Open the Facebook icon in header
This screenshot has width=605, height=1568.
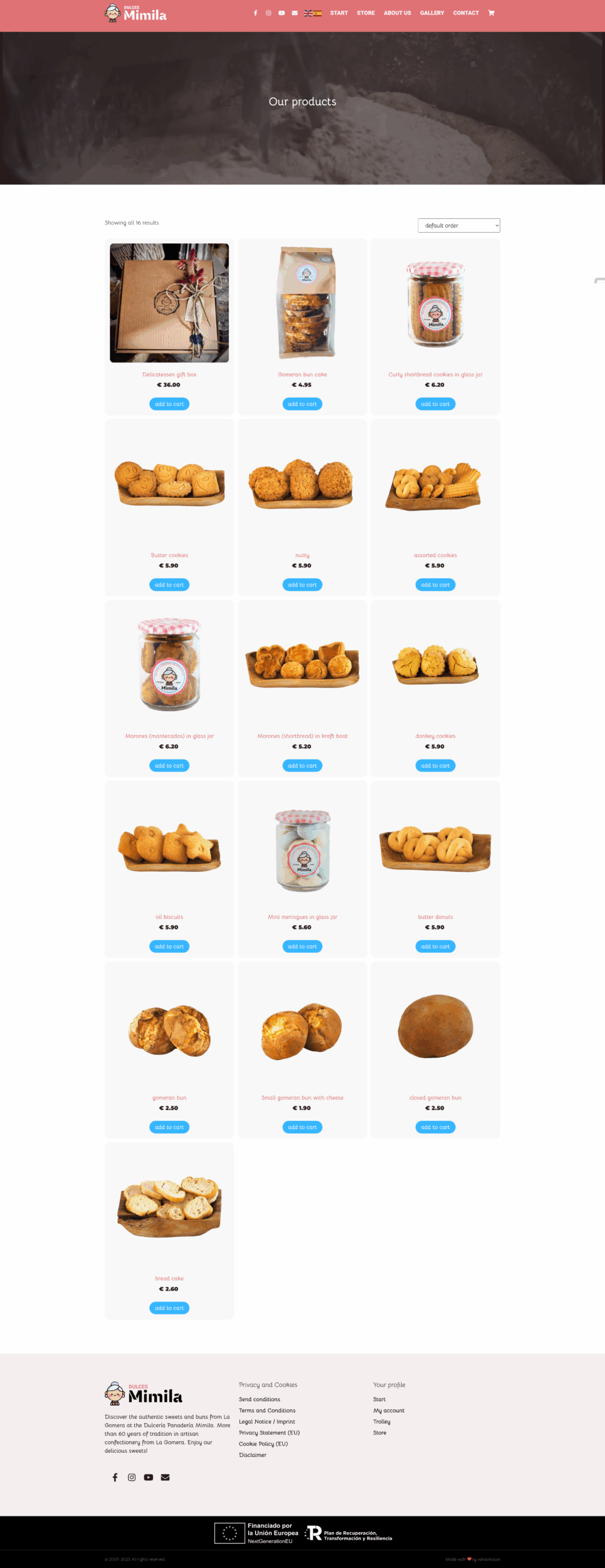pyautogui.click(x=255, y=13)
